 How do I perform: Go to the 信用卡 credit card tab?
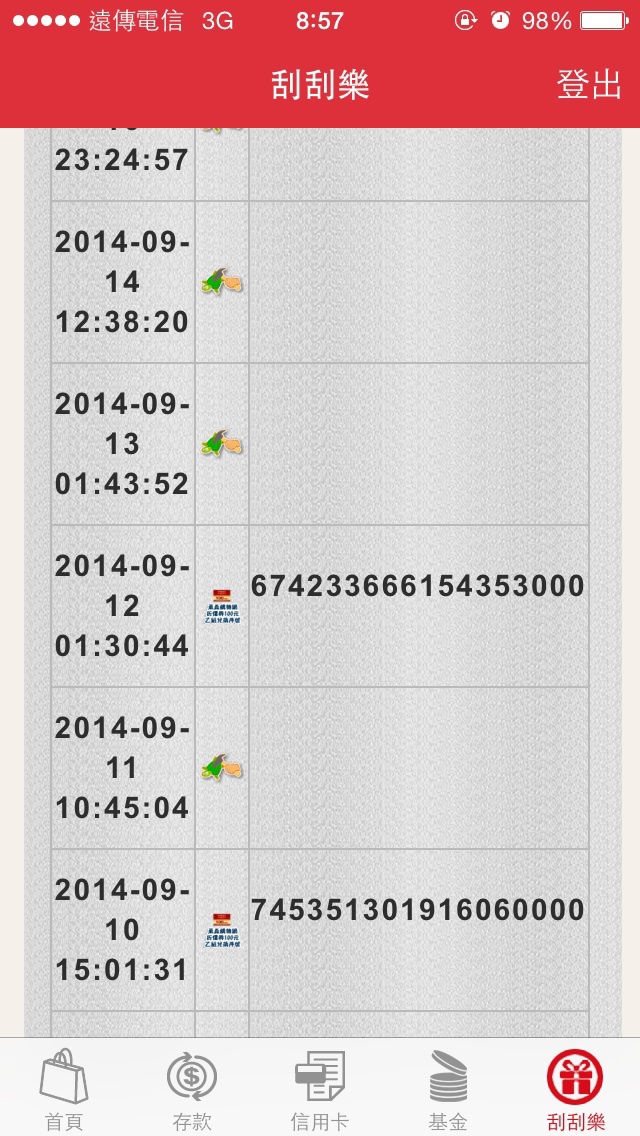(320, 1089)
